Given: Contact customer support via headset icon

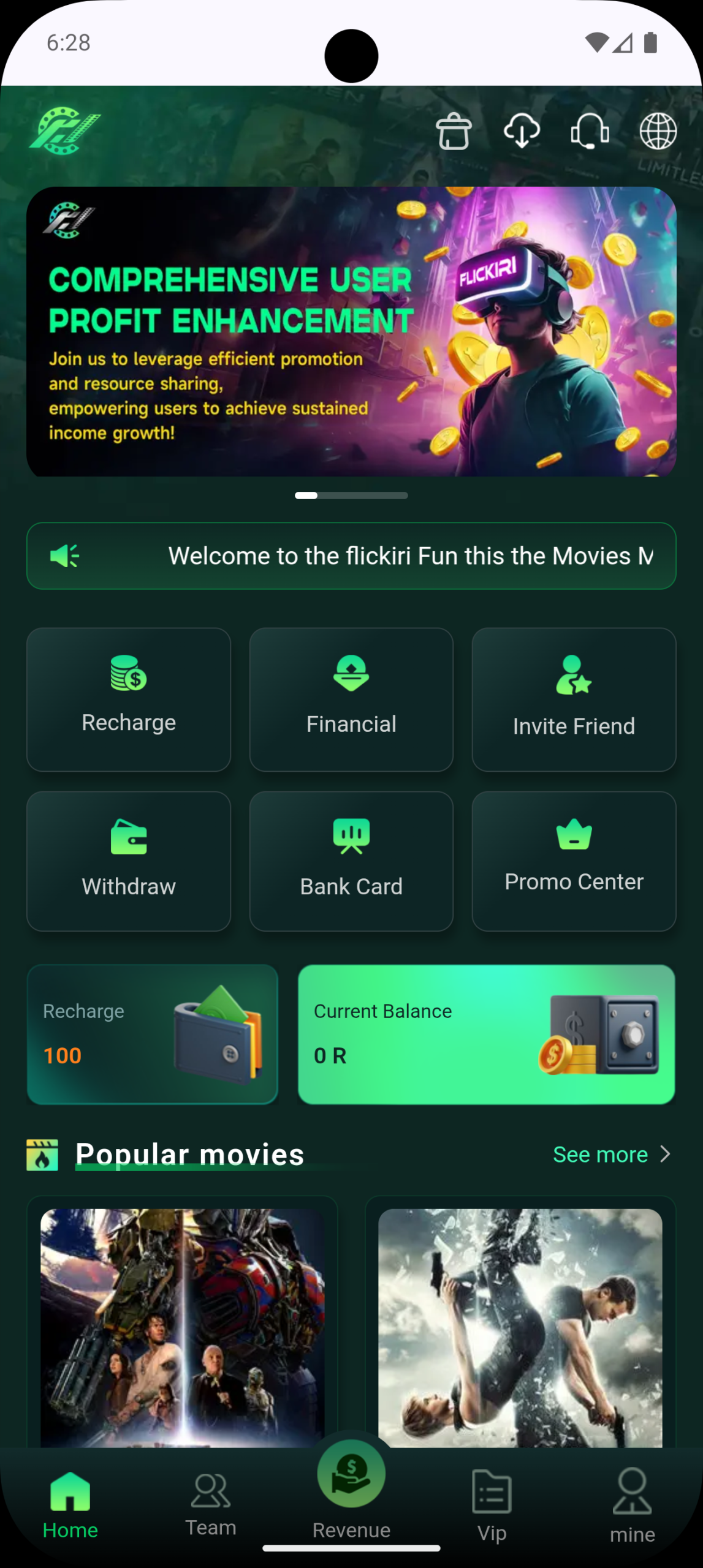Looking at the screenshot, I should [x=590, y=131].
